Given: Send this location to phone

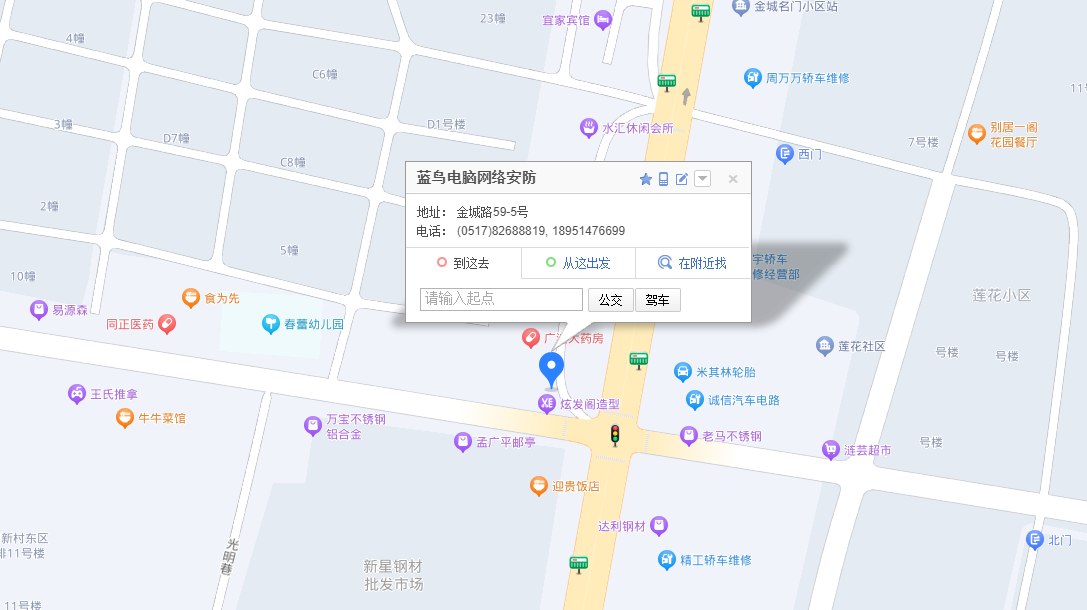Looking at the screenshot, I should (663, 179).
